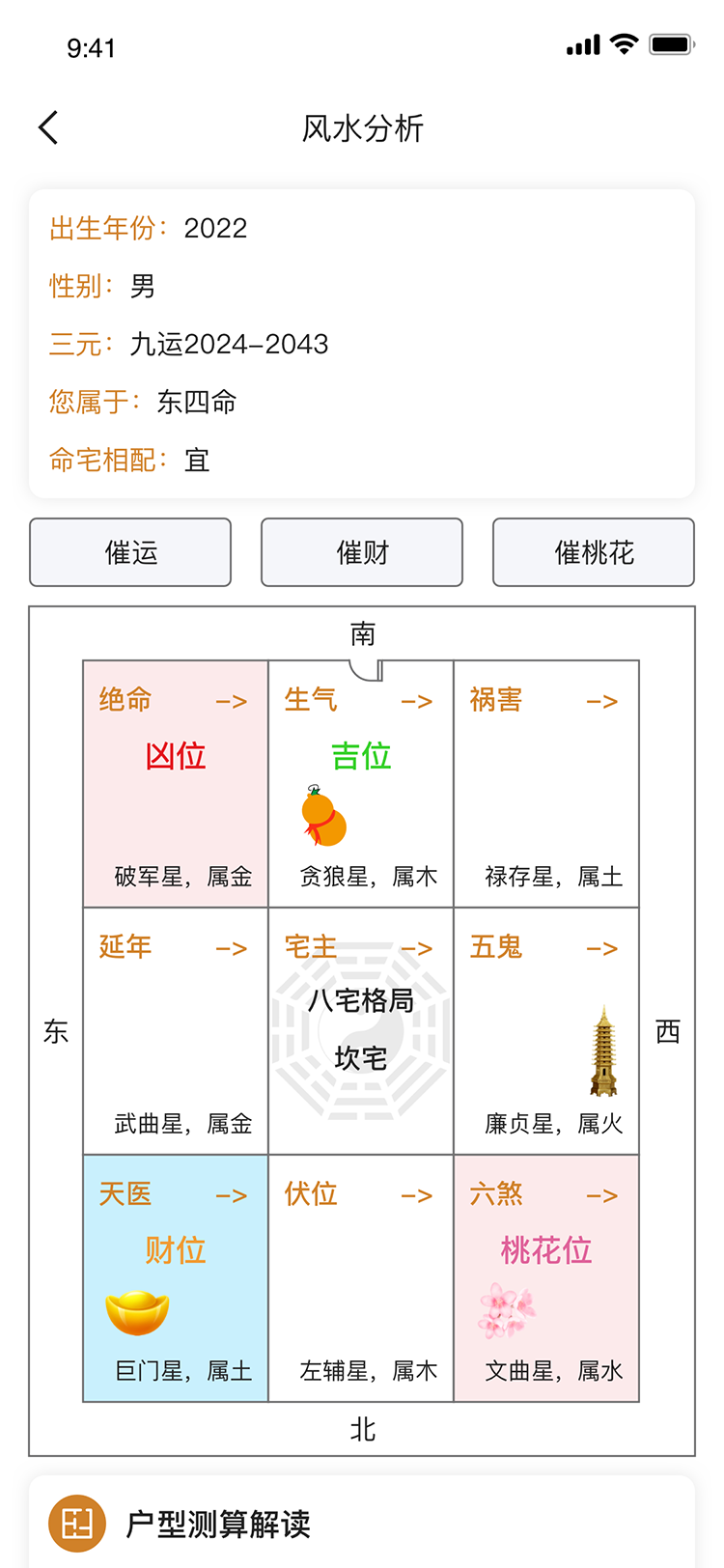Tap the 催运 button
Screen dimensions: 724x1568
130,552
